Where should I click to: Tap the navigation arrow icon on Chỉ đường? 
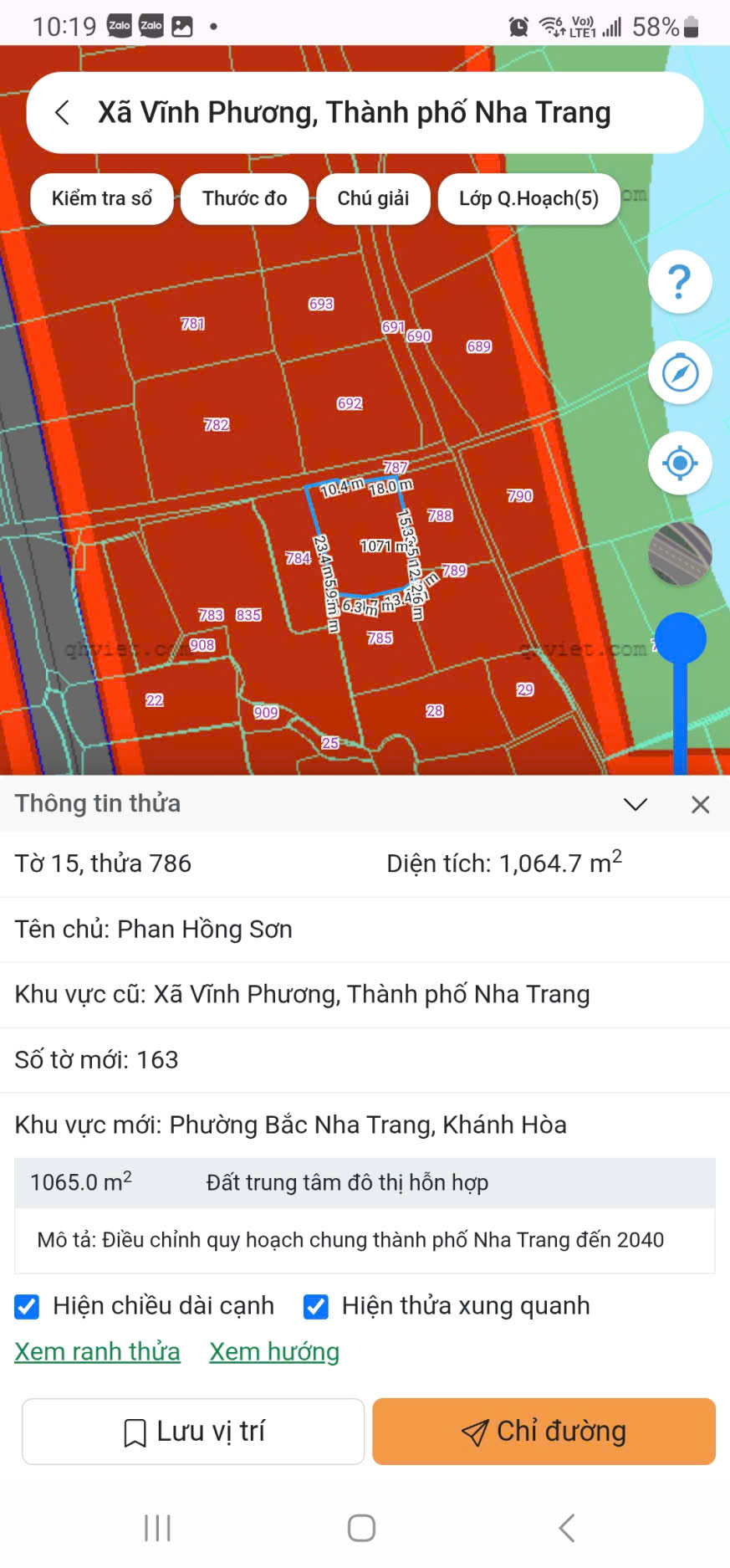coord(477,1431)
